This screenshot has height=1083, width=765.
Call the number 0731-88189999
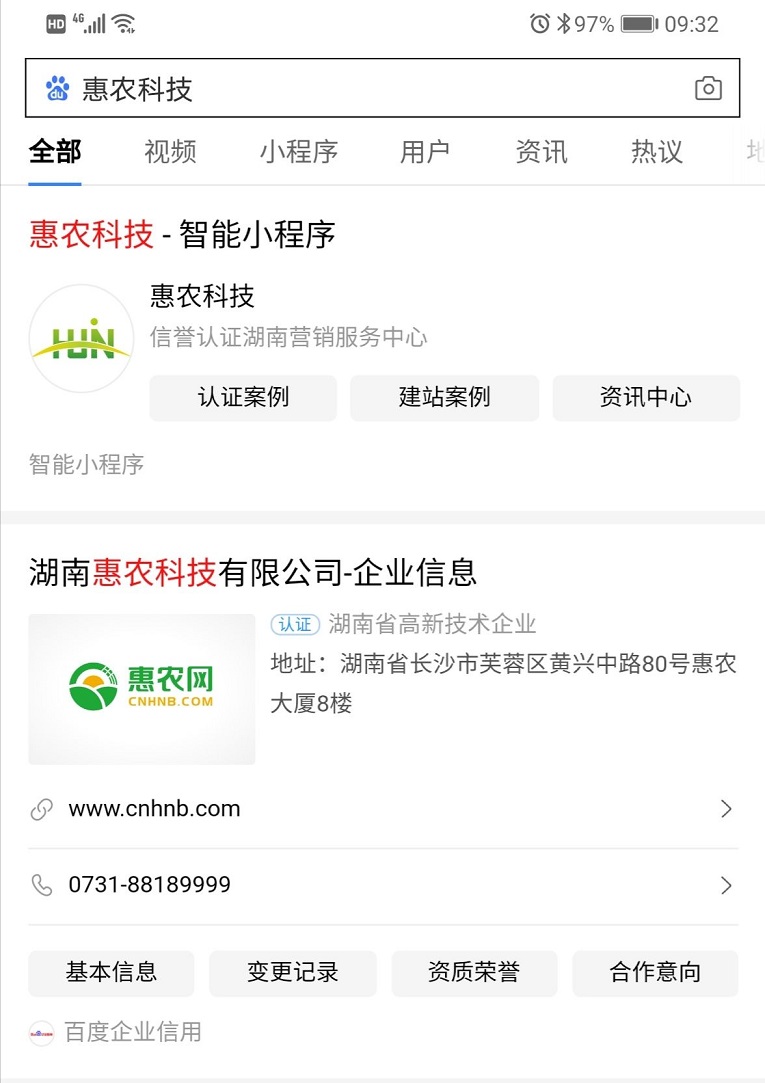382,885
